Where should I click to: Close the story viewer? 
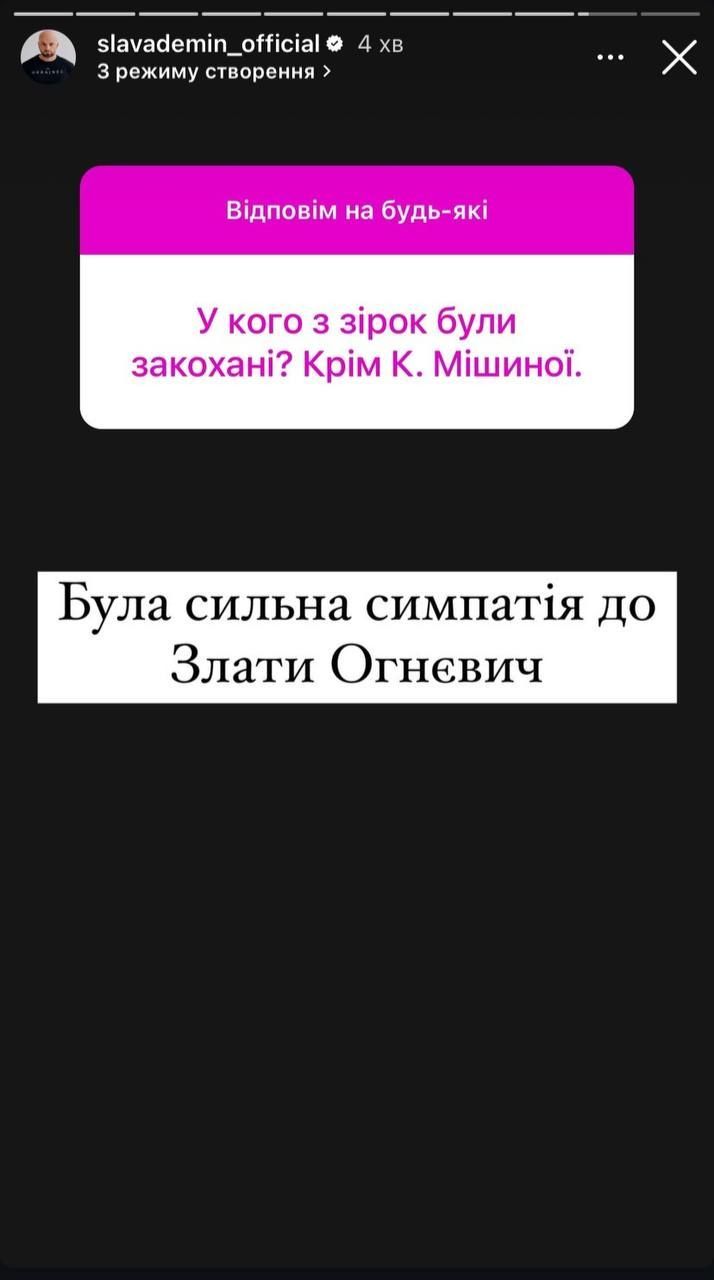(x=679, y=57)
